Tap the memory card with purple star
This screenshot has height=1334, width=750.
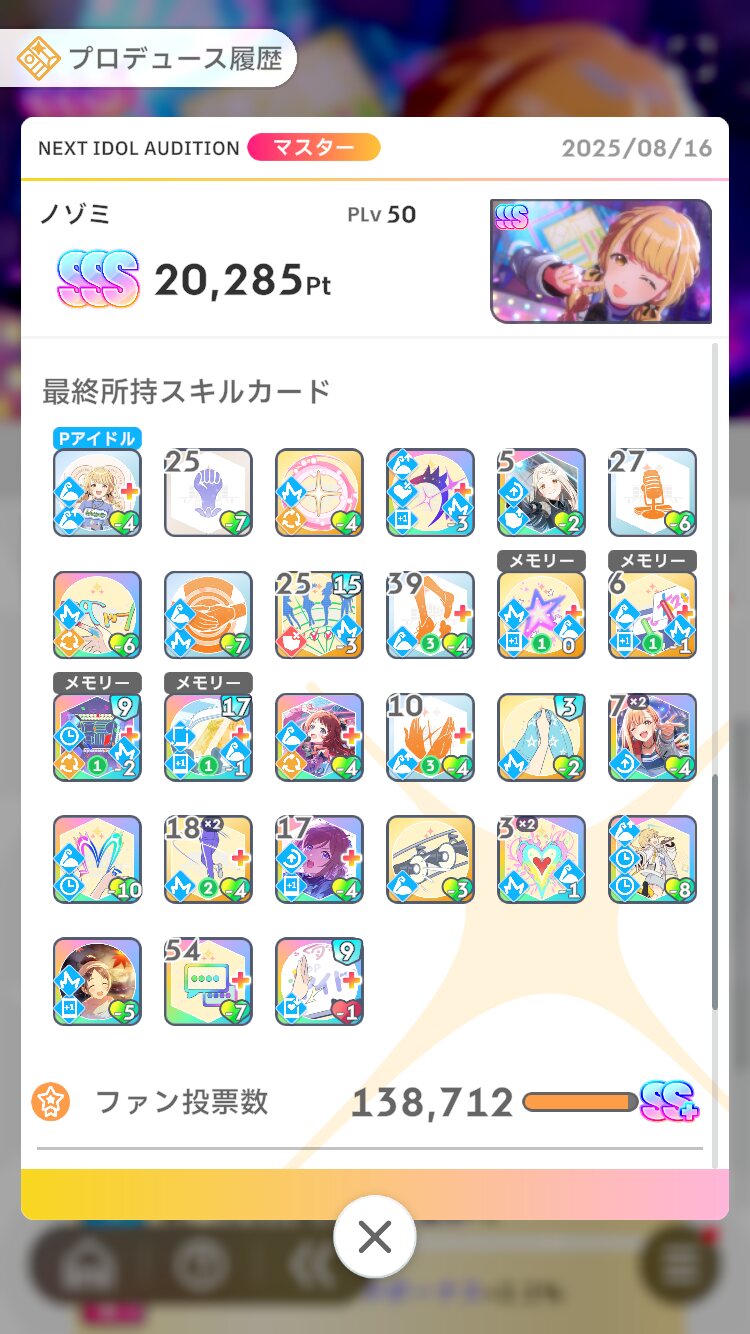[x=541, y=615]
